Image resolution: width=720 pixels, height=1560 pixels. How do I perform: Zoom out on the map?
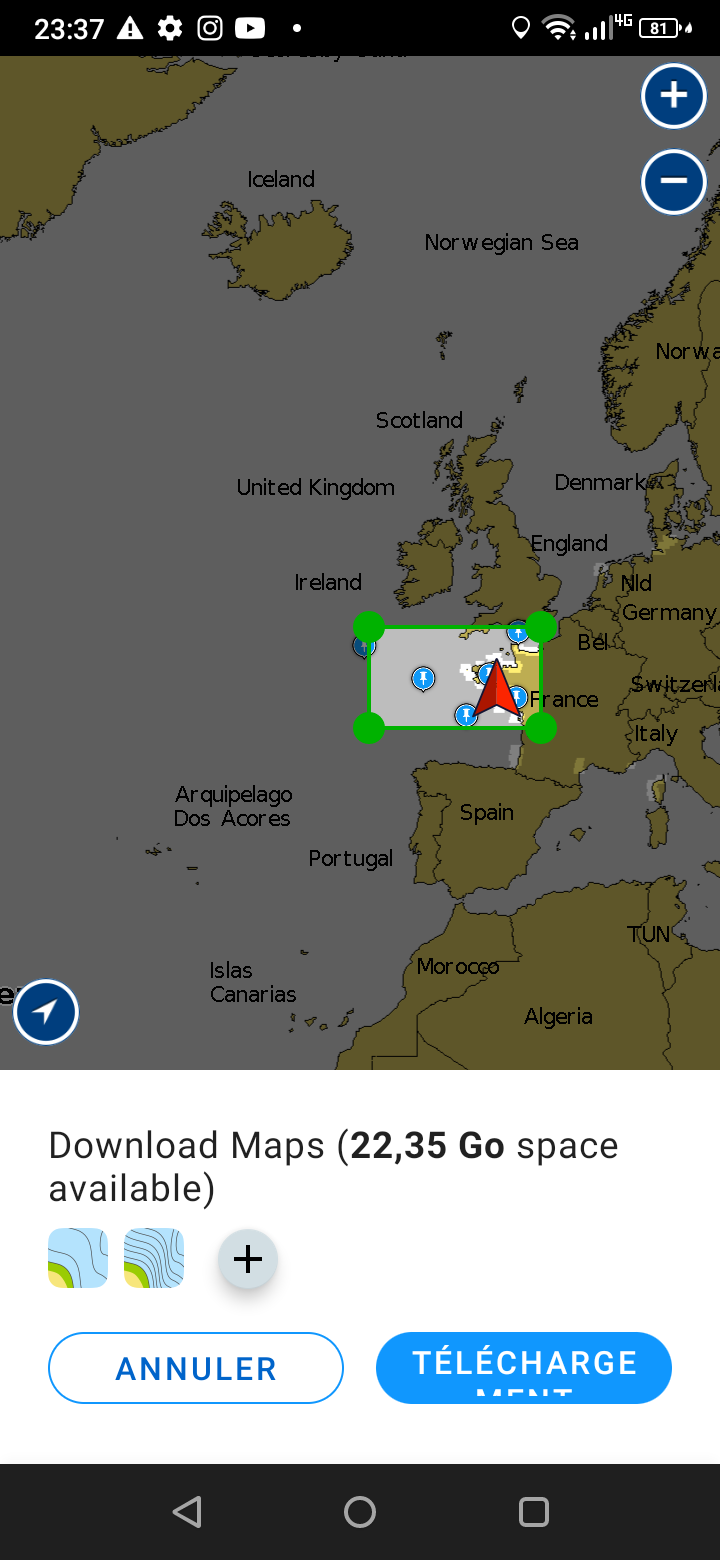pyautogui.click(x=674, y=181)
